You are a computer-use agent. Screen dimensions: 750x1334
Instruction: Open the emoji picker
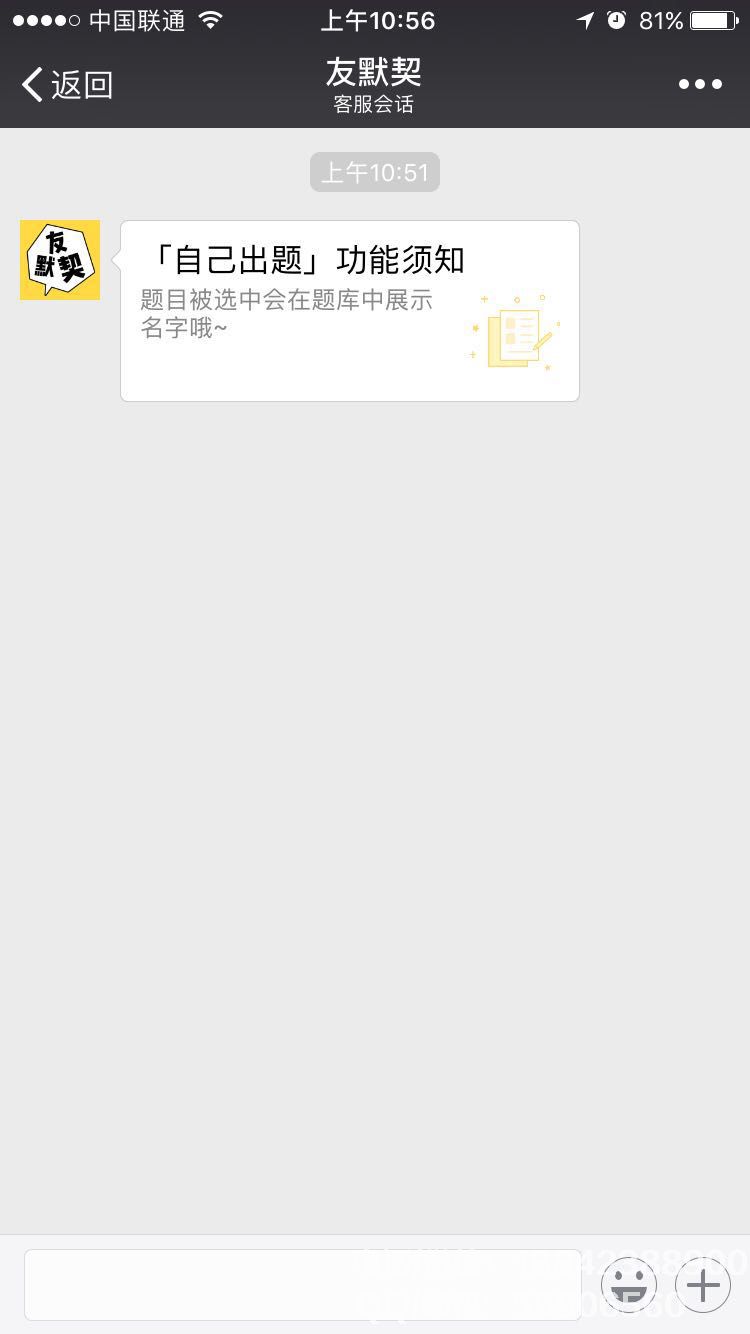(629, 1285)
